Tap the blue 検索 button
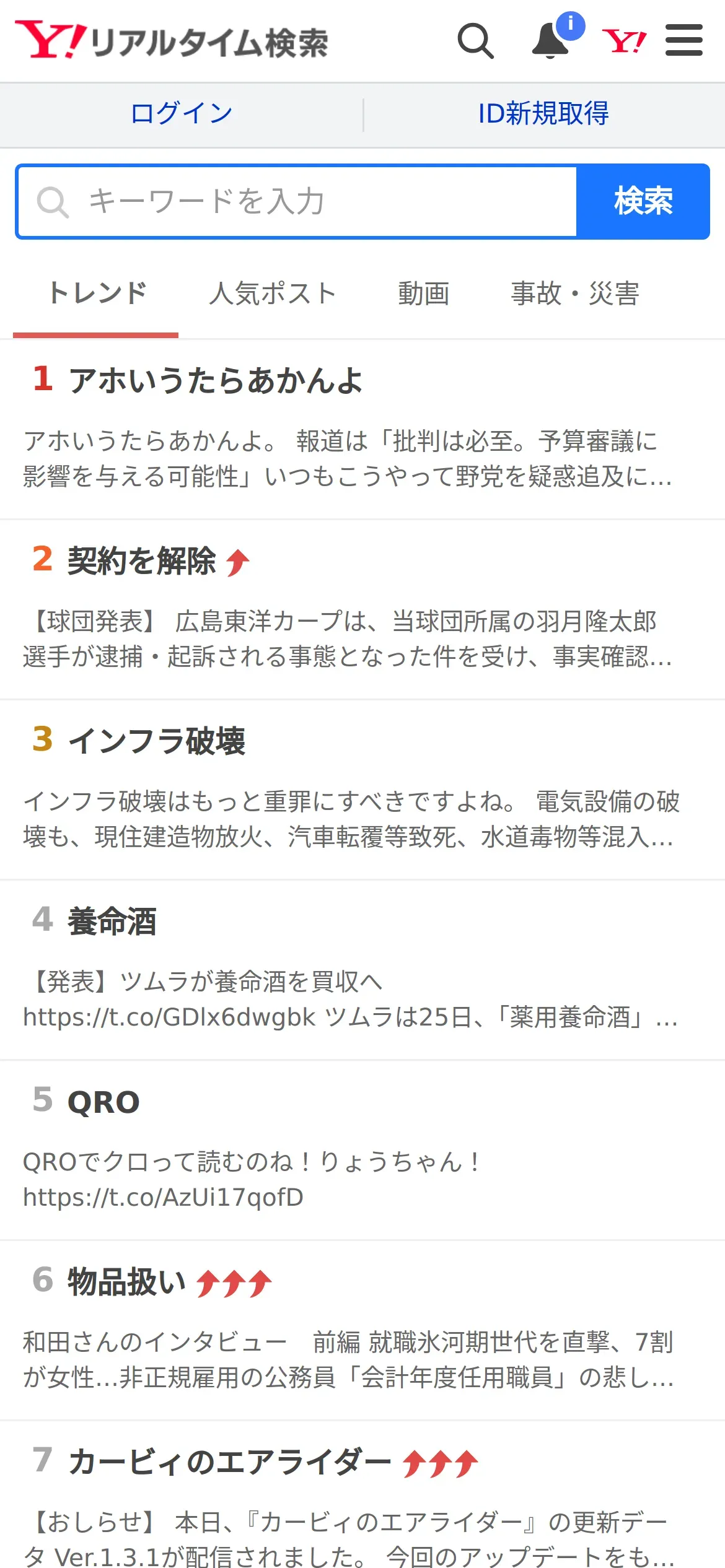The width and height of the screenshot is (725, 1568). click(x=643, y=201)
